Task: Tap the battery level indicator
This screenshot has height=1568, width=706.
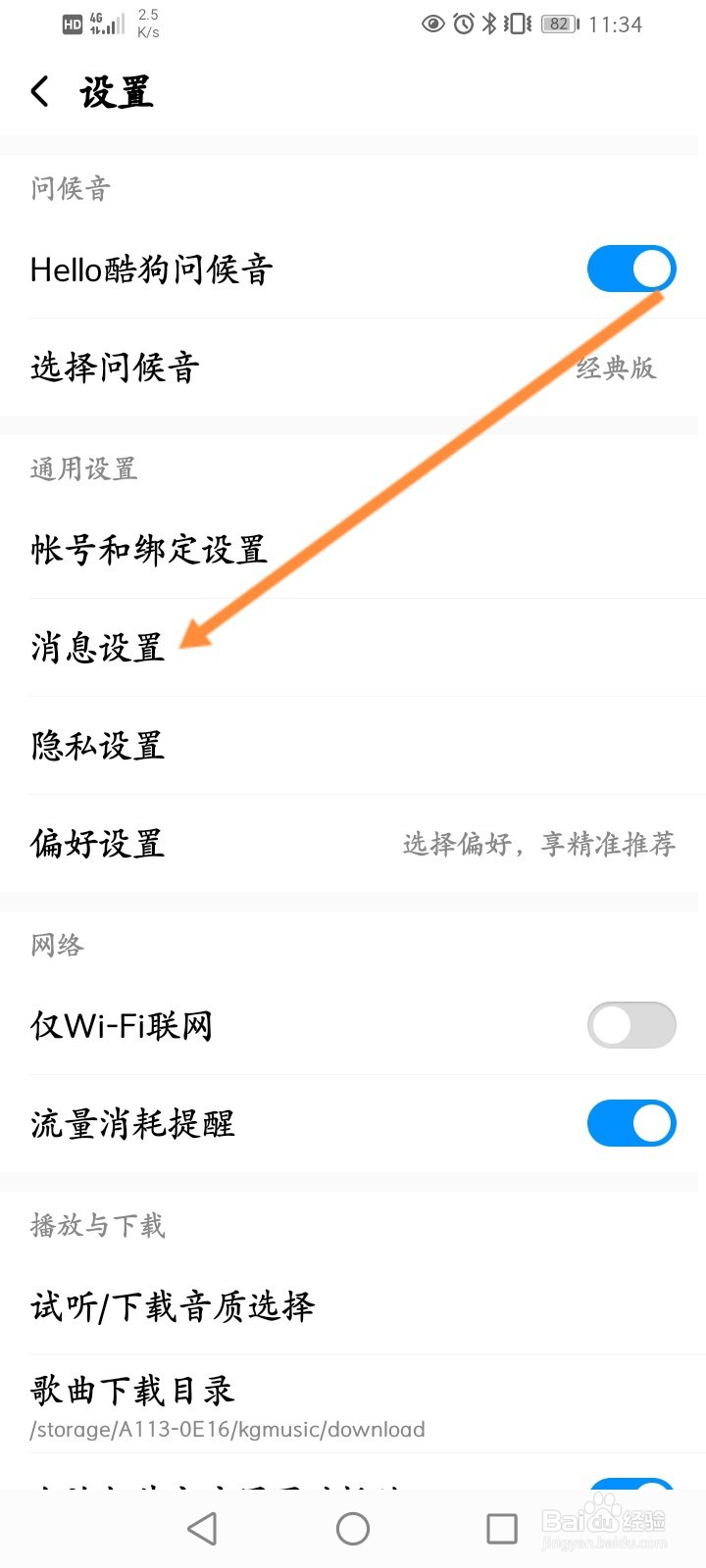Action: coord(559,24)
